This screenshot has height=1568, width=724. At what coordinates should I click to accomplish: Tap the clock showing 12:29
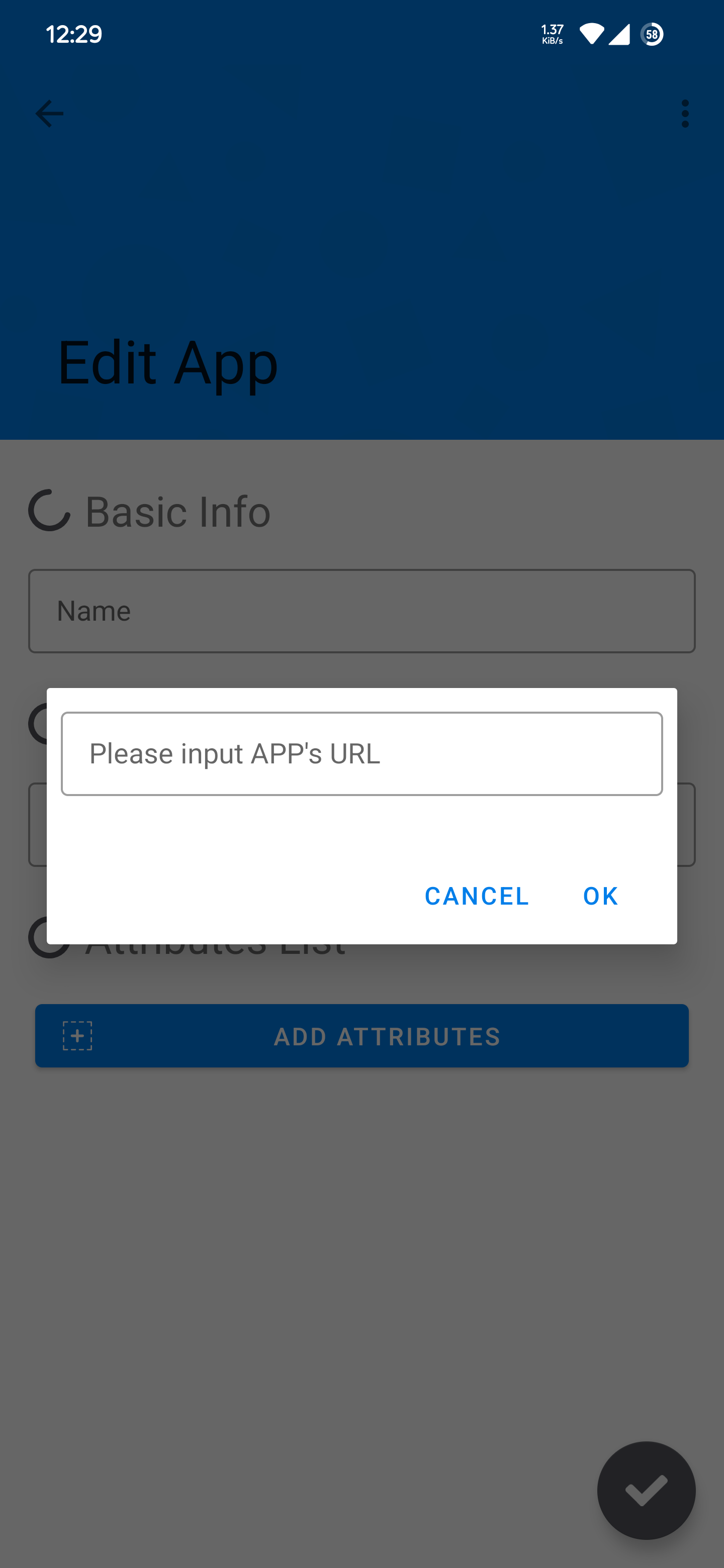point(74,35)
